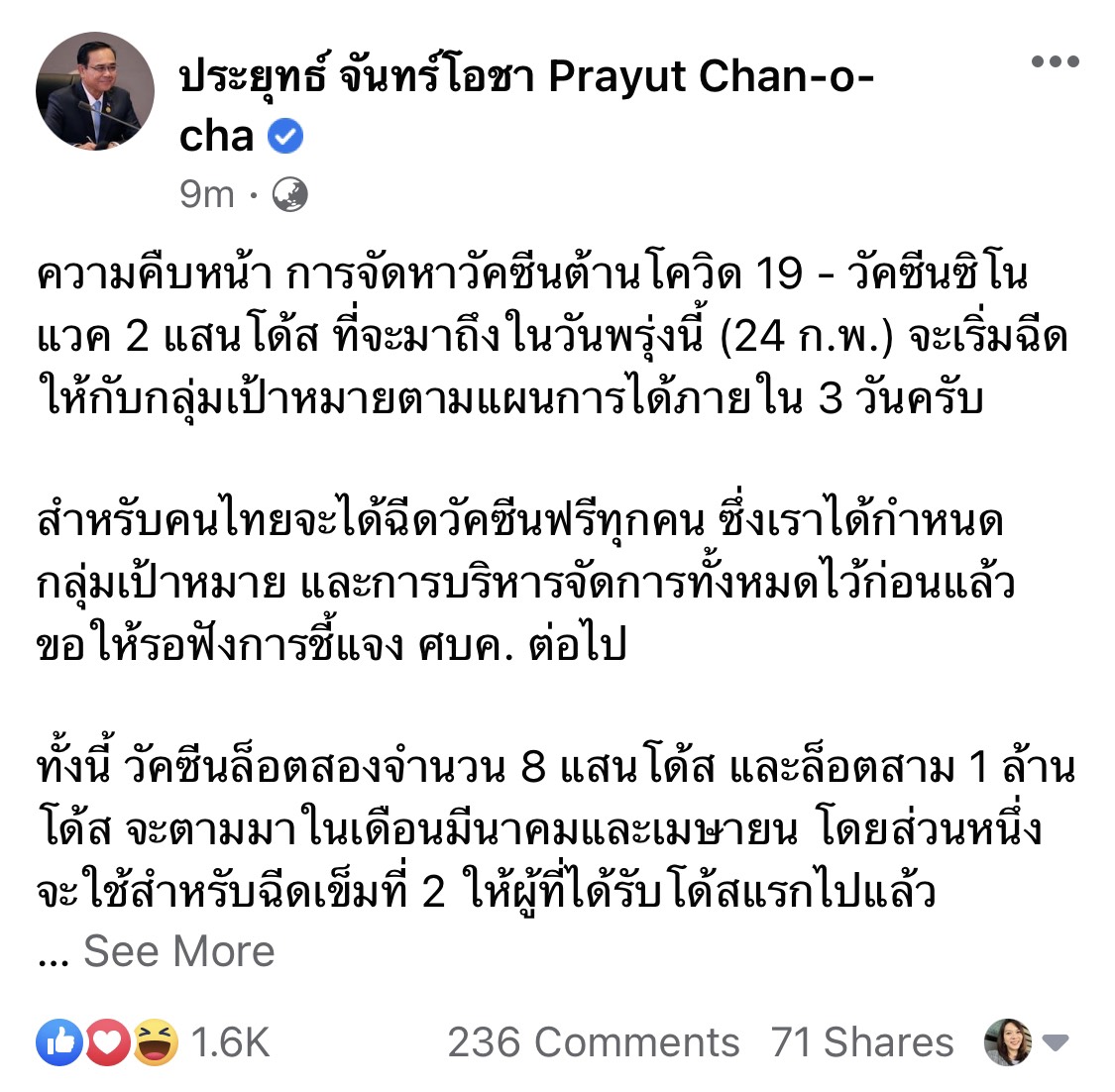This screenshot has width=1115, height=1092.
Task: Open the 236 Comments
Action: click(593, 1042)
